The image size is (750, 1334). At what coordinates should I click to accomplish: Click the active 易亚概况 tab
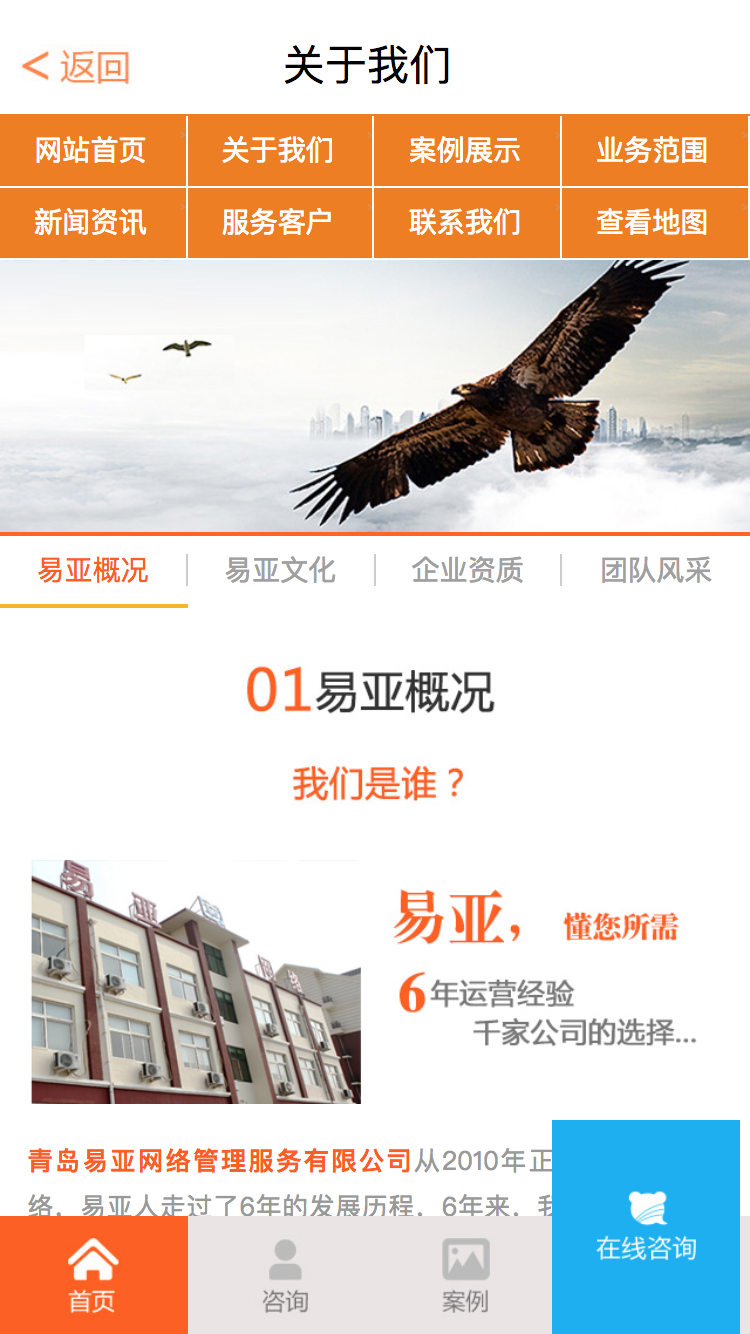(x=95, y=570)
